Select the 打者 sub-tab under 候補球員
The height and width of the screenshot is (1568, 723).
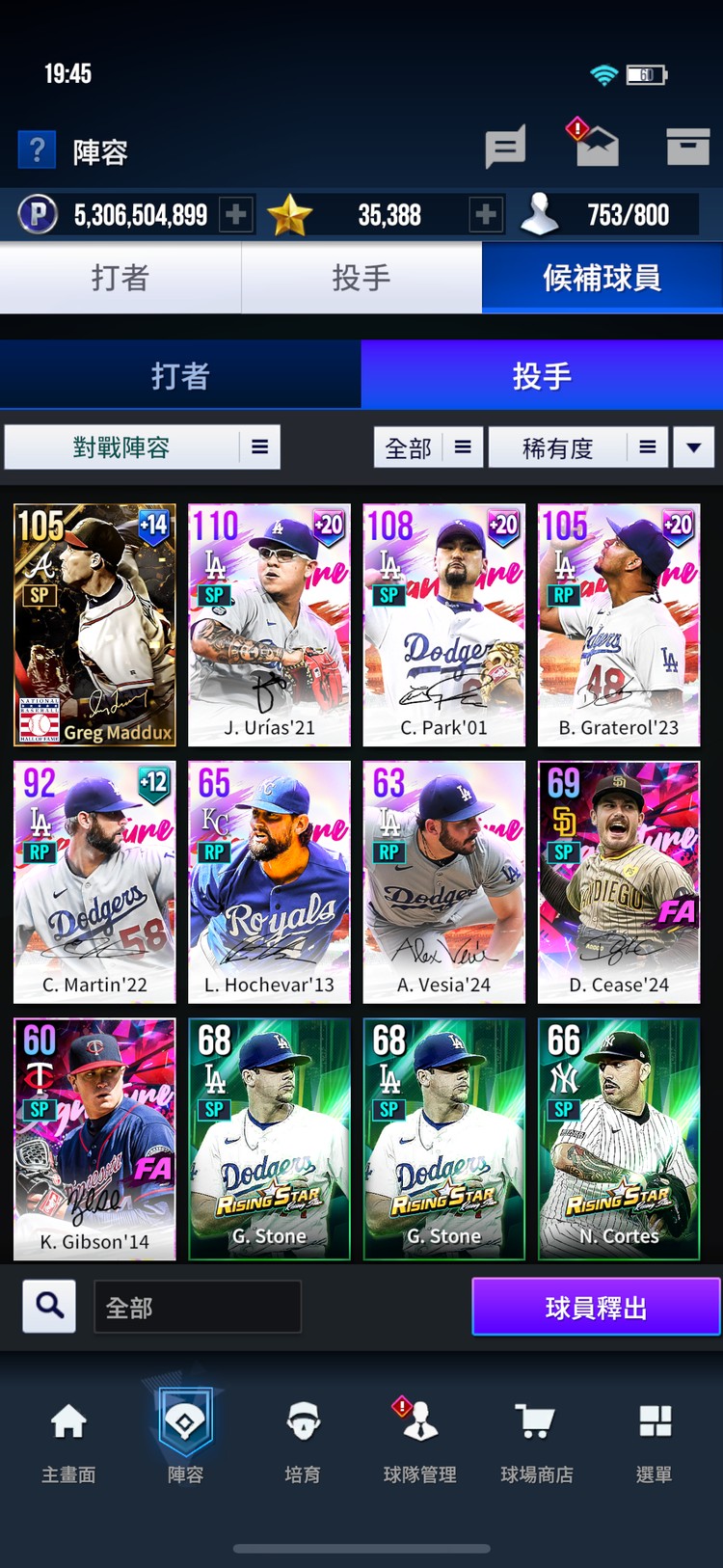coord(180,375)
